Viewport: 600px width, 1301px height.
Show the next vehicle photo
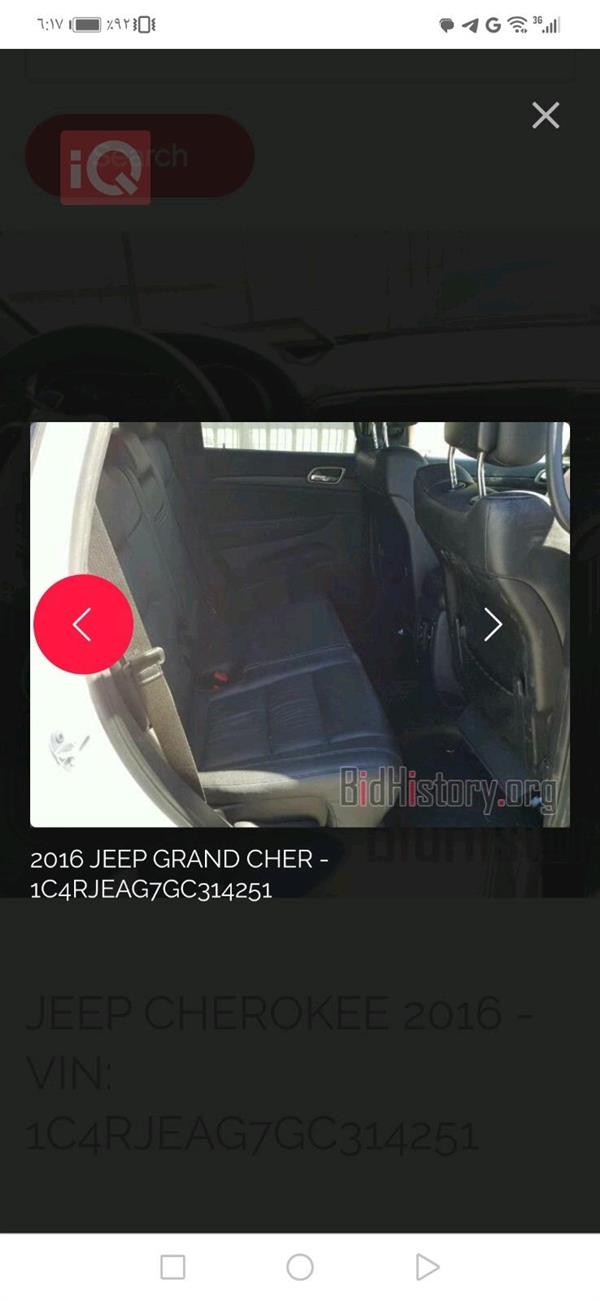coord(493,625)
